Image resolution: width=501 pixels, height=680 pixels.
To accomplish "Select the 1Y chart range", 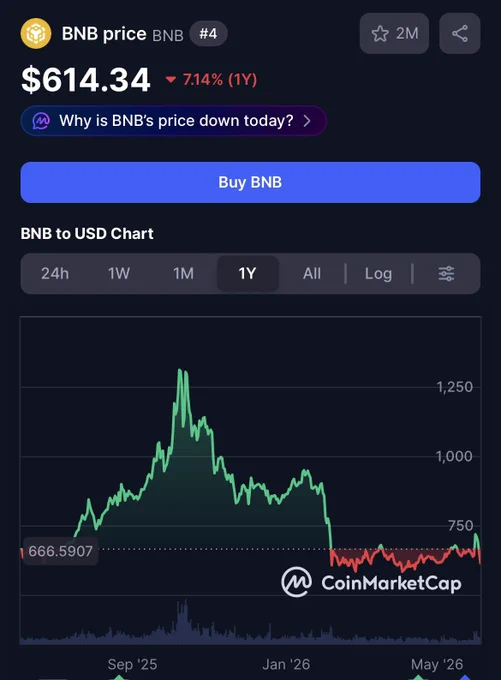I will (x=247, y=274).
